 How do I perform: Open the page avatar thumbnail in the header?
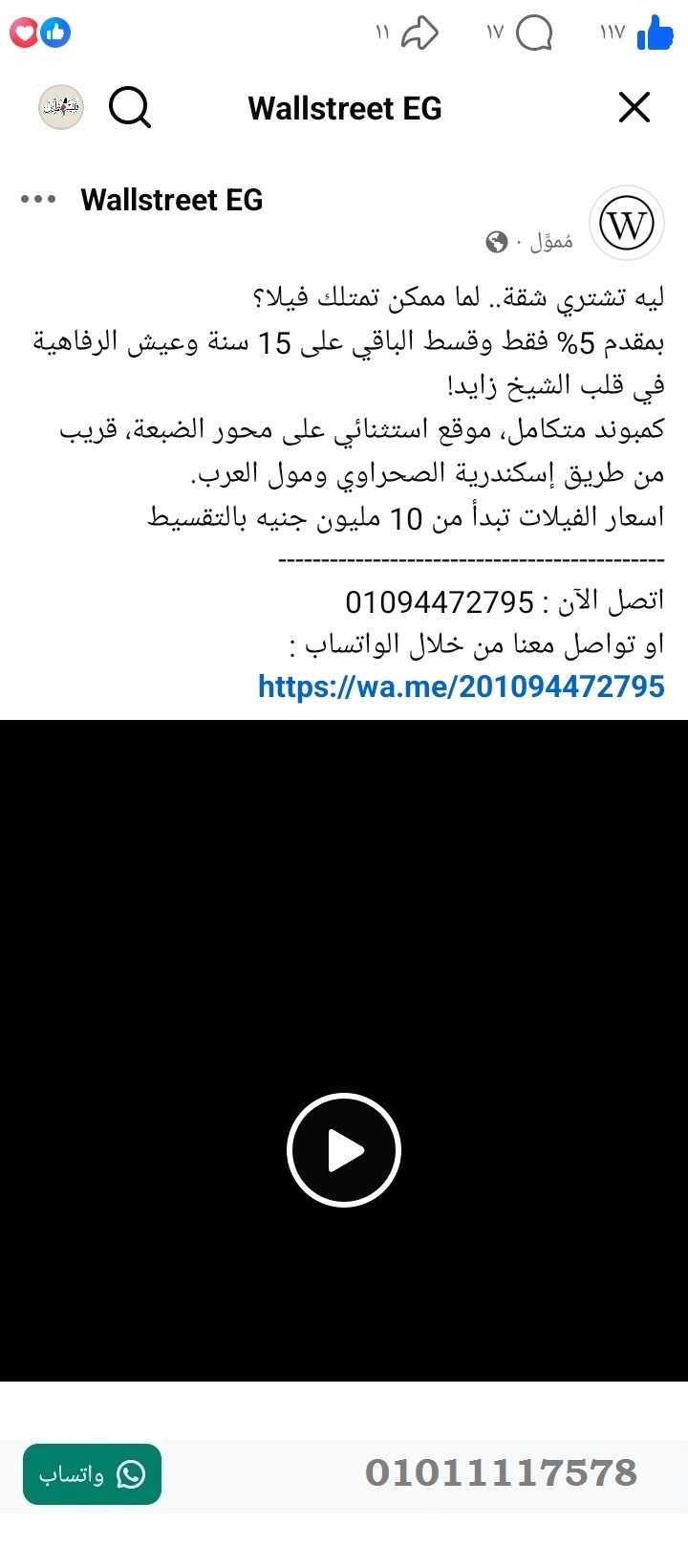[60, 106]
